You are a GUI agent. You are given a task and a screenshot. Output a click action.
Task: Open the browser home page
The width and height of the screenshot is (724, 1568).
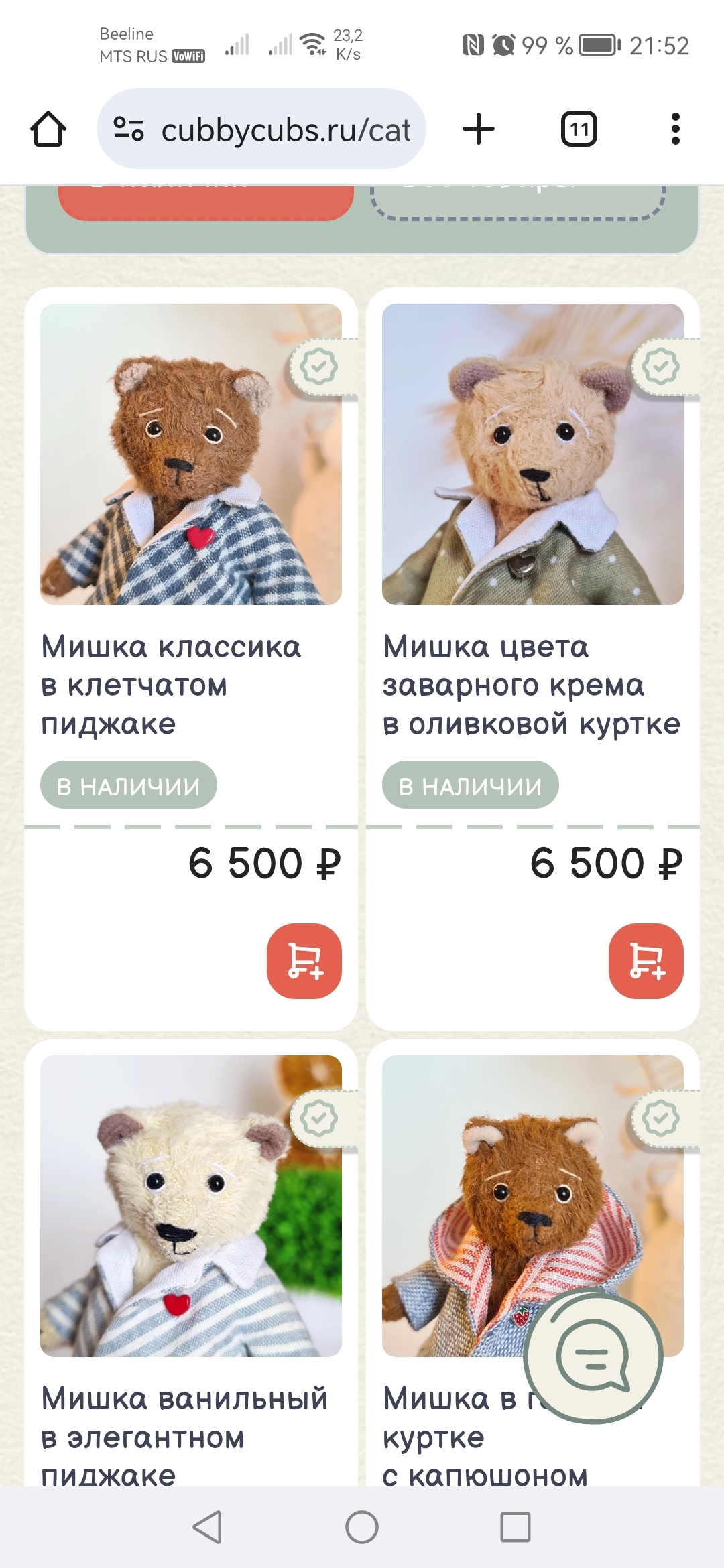(48, 129)
